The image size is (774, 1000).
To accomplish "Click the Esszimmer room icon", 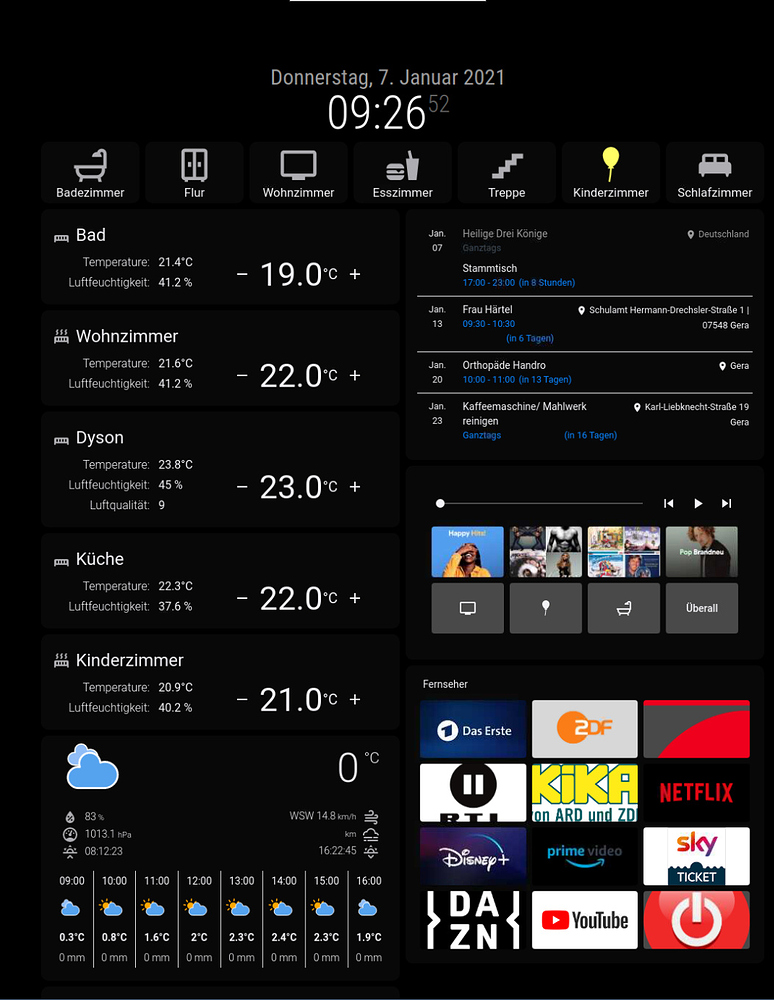I will point(402,165).
